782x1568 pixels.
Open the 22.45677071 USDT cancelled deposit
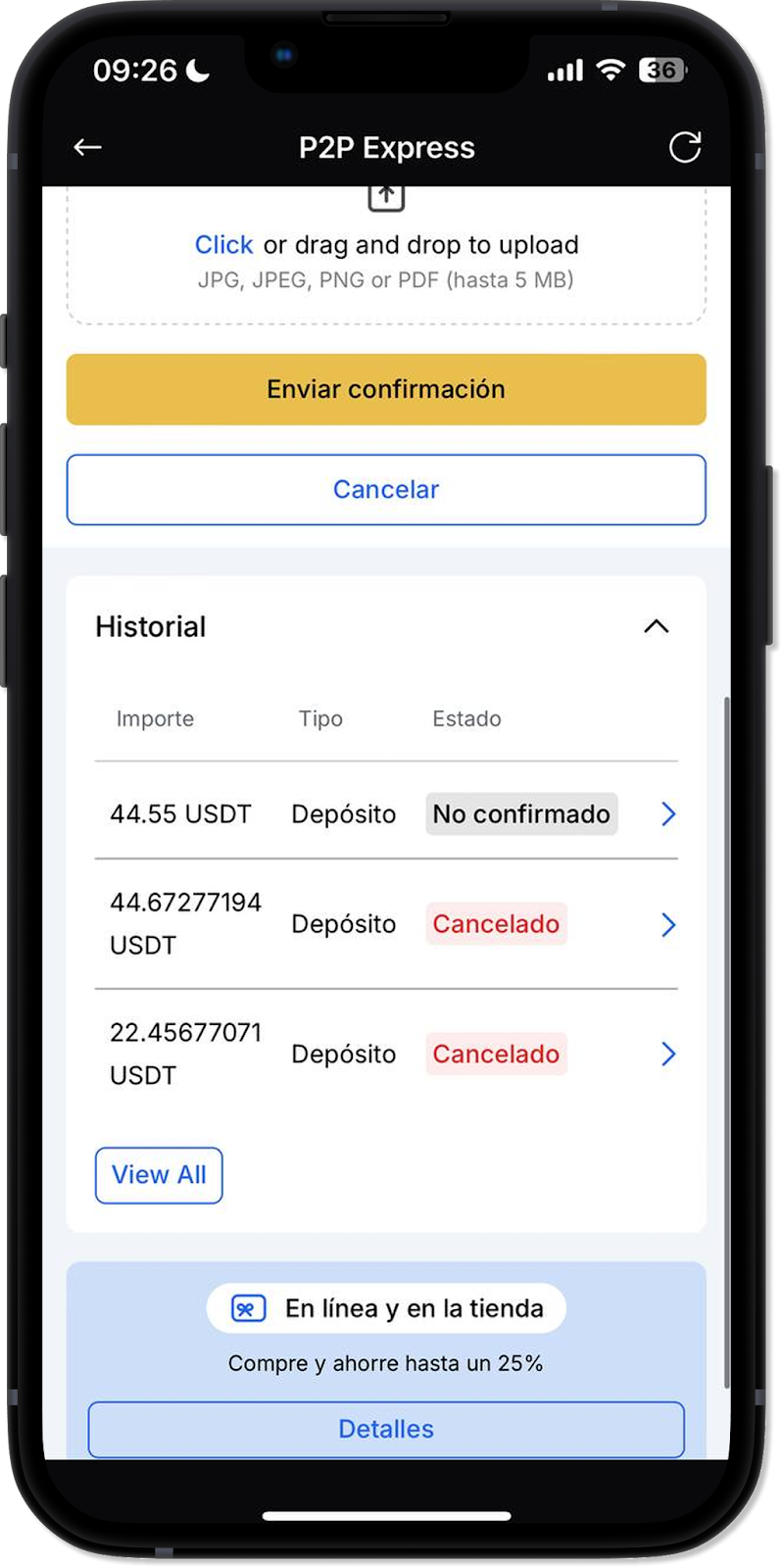[x=668, y=1053]
